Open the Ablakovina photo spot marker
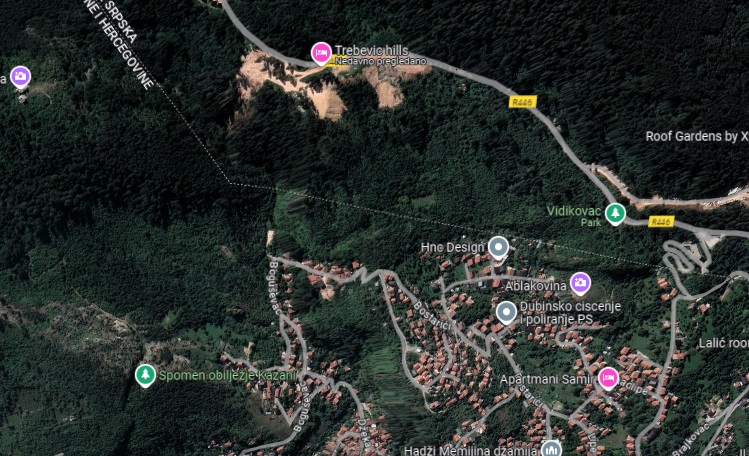This screenshot has height=456, width=749. (x=580, y=282)
